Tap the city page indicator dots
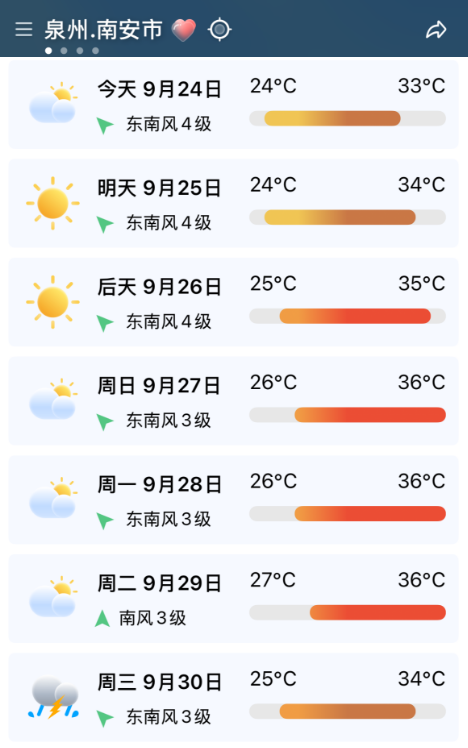 72,51
